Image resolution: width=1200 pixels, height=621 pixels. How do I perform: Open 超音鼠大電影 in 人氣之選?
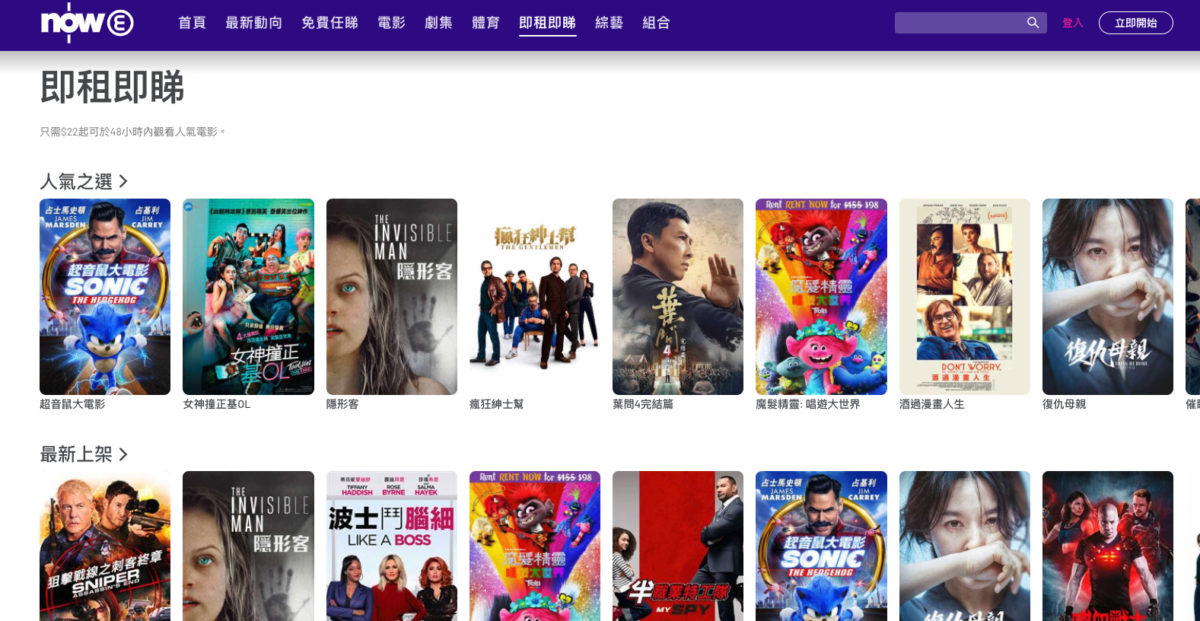(x=105, y=296)
